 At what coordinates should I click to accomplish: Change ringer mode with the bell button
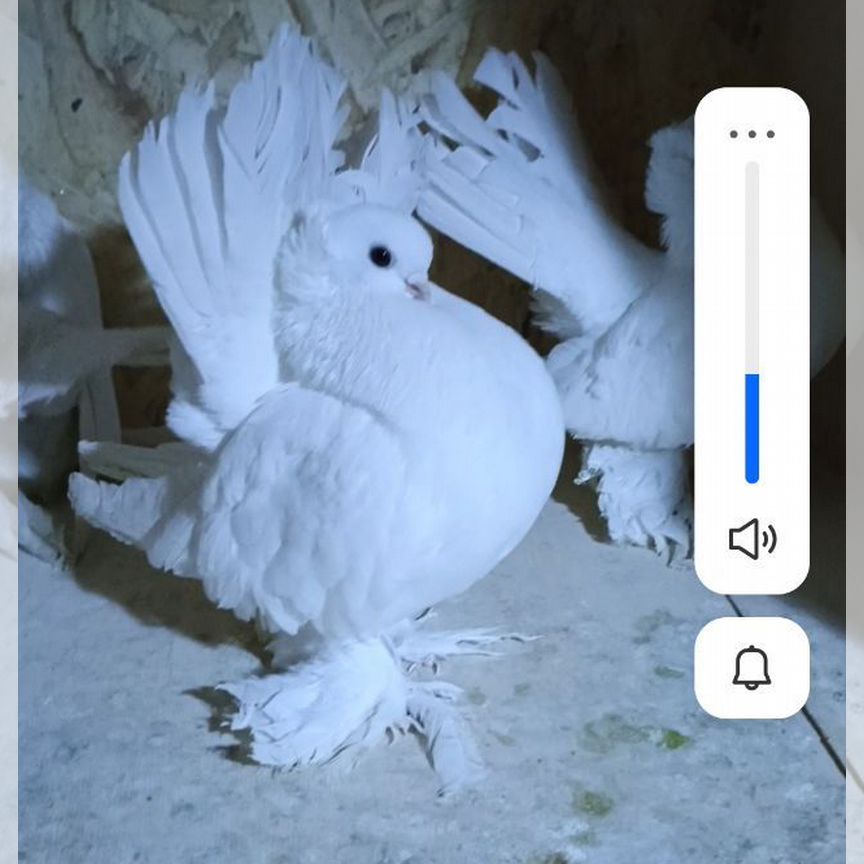click(752, 668)
